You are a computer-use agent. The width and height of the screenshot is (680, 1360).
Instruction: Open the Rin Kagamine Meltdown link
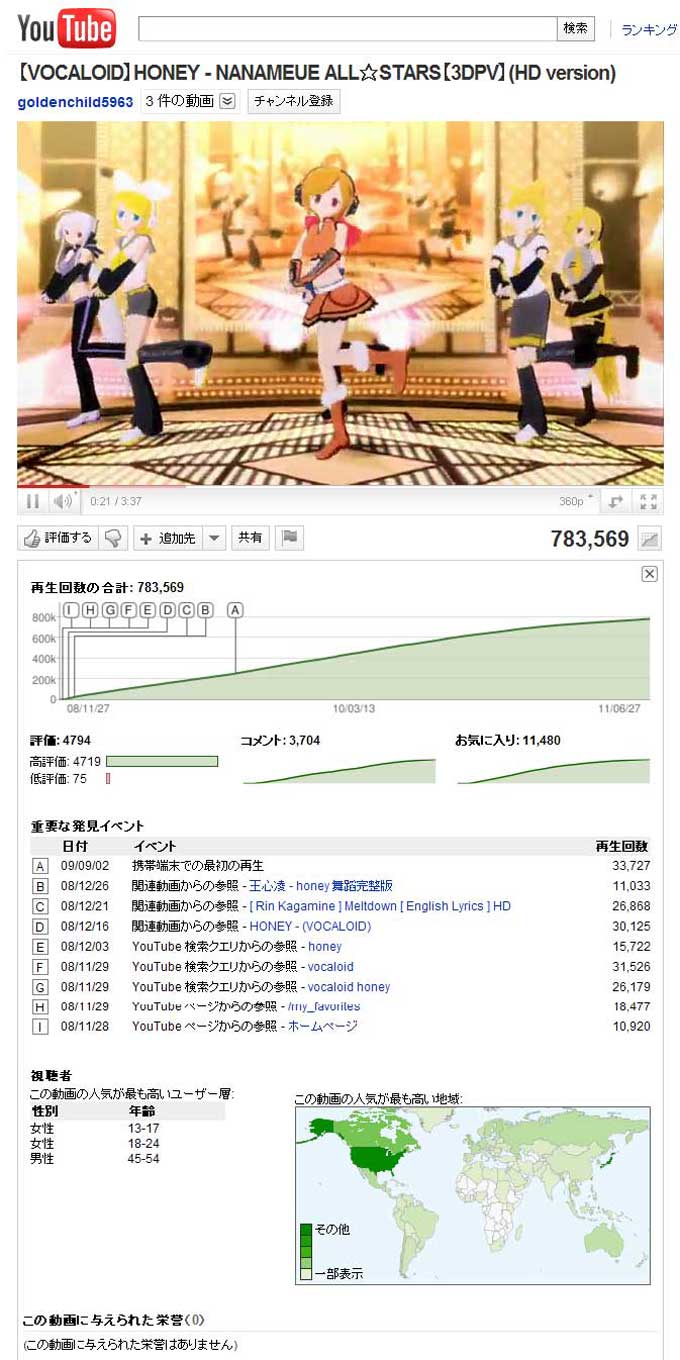(x=380, y=906)
